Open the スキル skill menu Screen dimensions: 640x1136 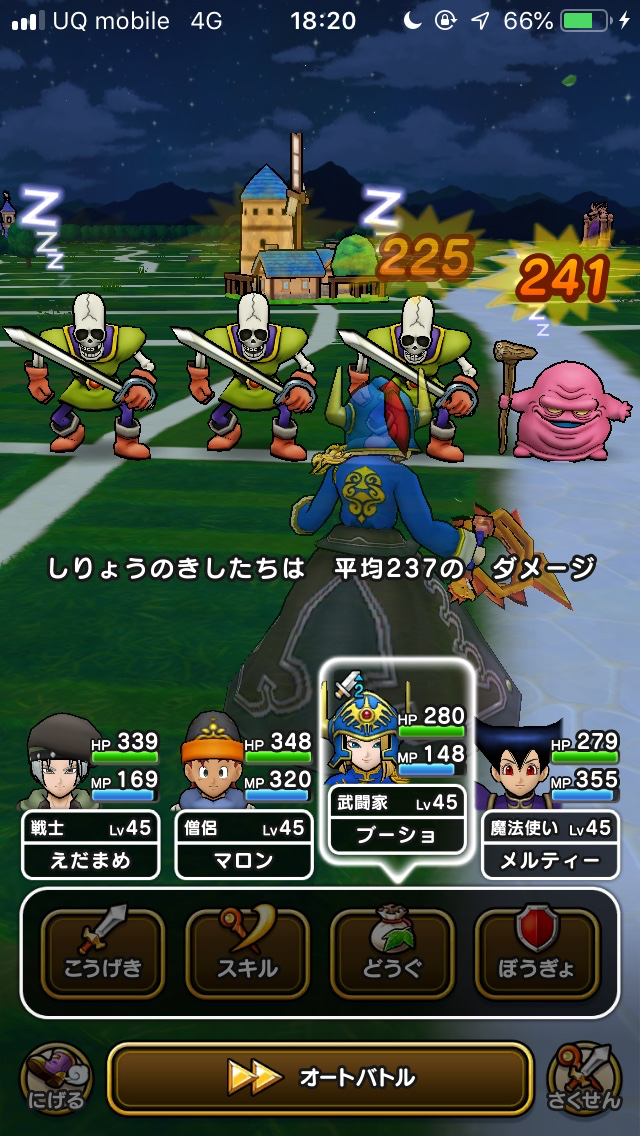click(x=247, y=954)
